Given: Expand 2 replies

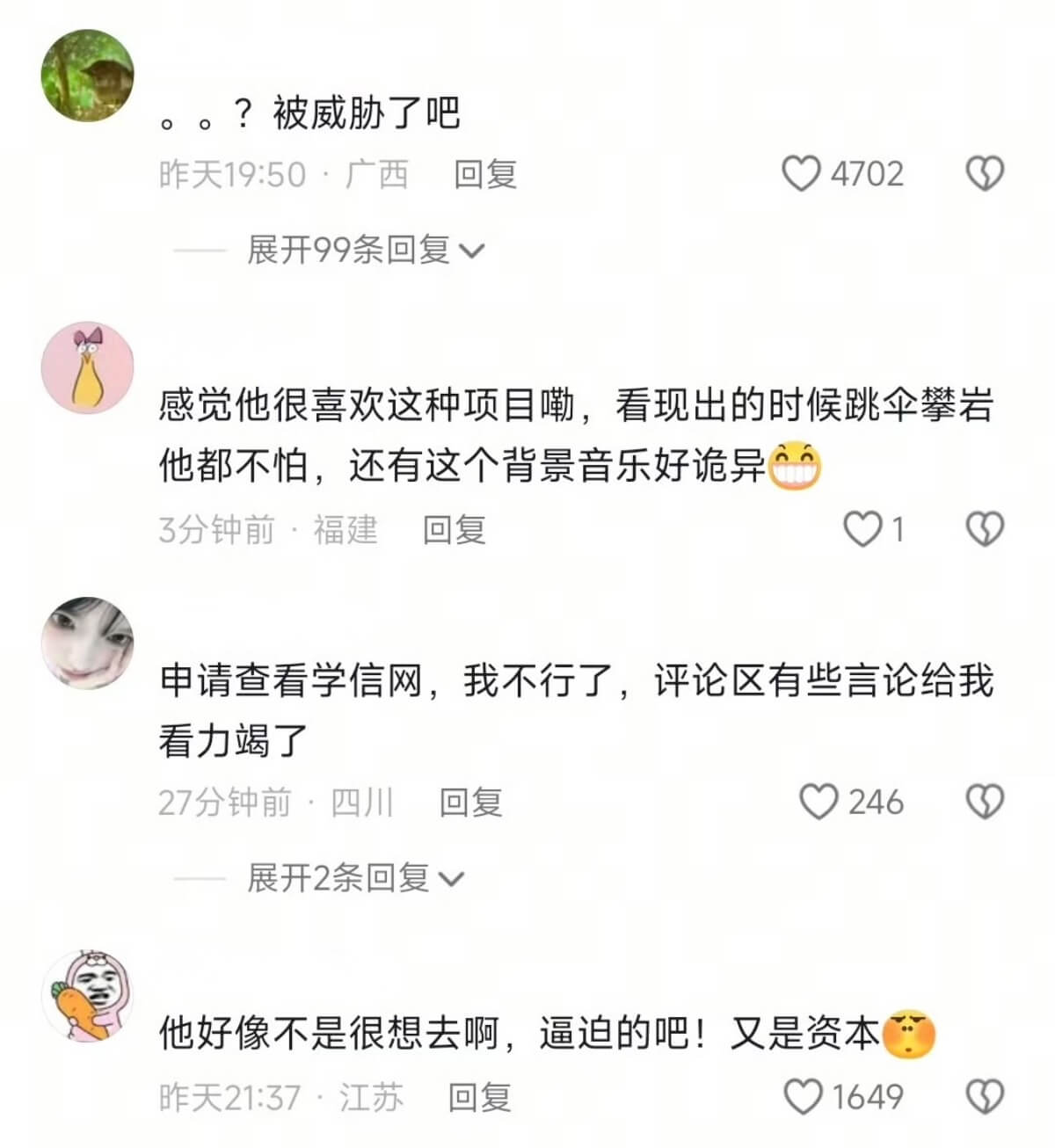Looking at the screenshot, I should pos(354,877).
